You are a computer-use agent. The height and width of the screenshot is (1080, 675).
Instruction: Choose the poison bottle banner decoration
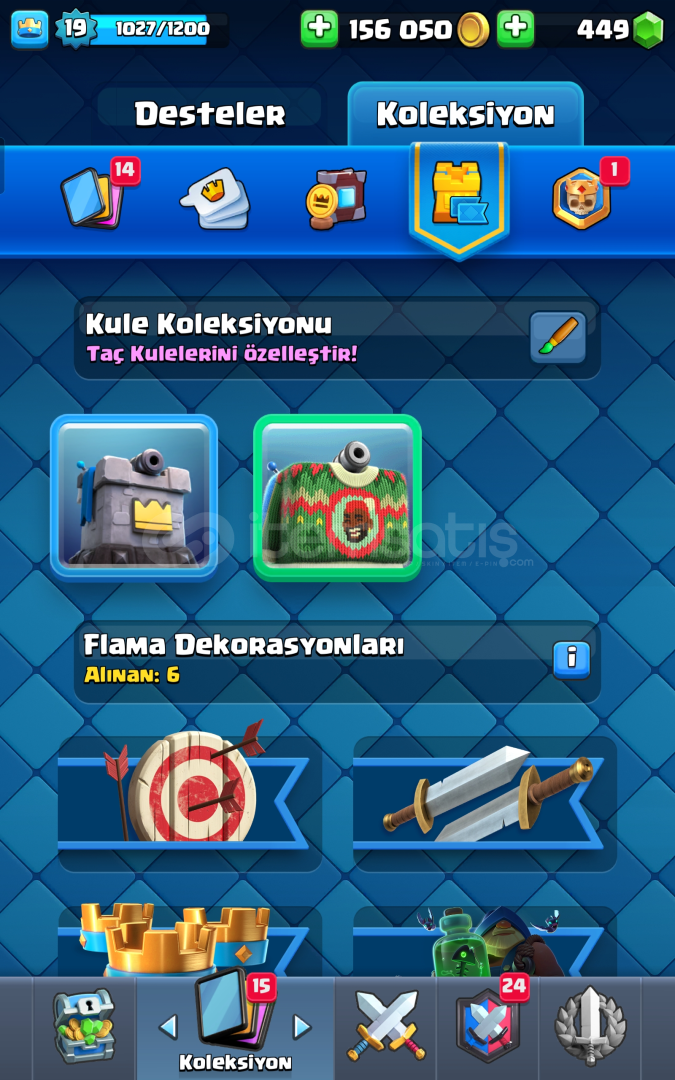click(x=484, y=939)
